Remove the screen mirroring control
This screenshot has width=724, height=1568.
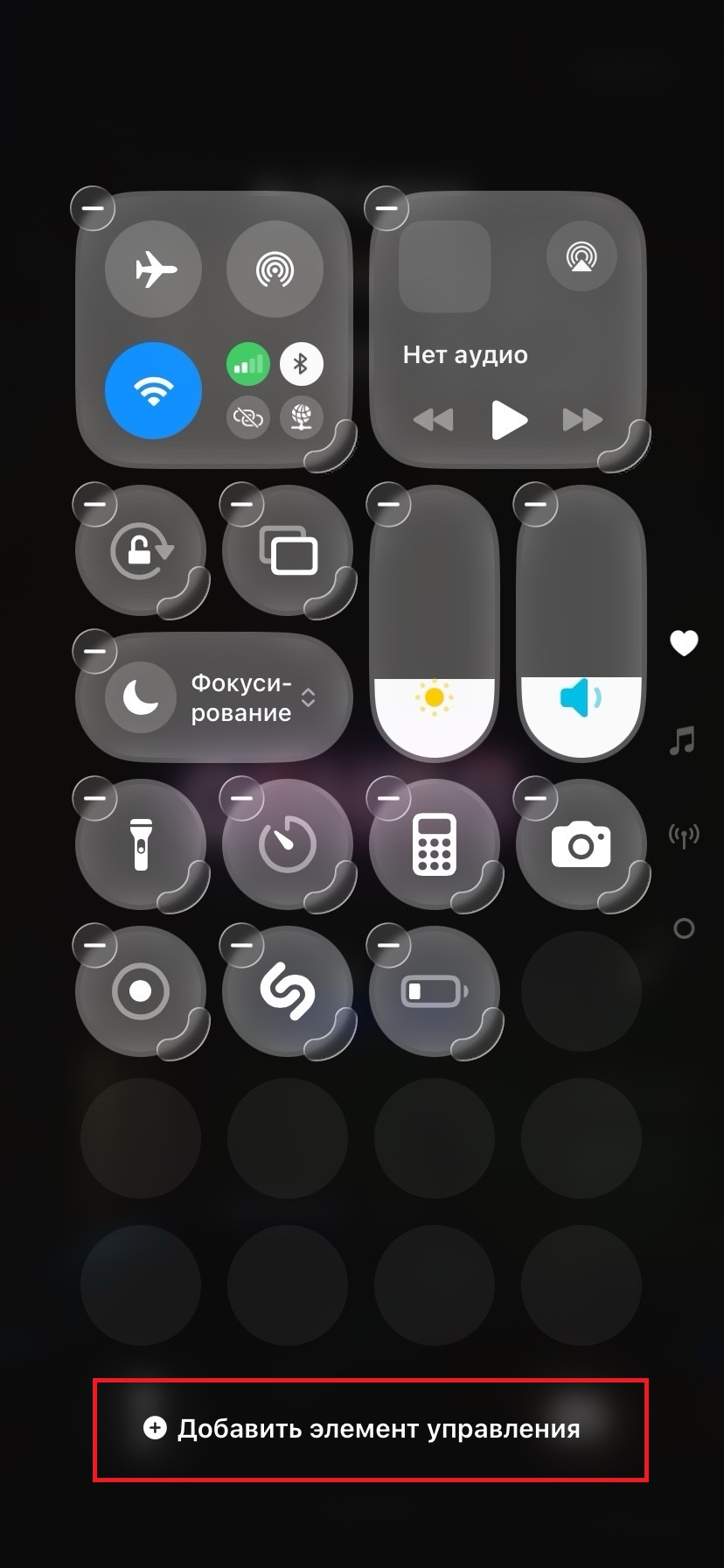pos(240,504)
